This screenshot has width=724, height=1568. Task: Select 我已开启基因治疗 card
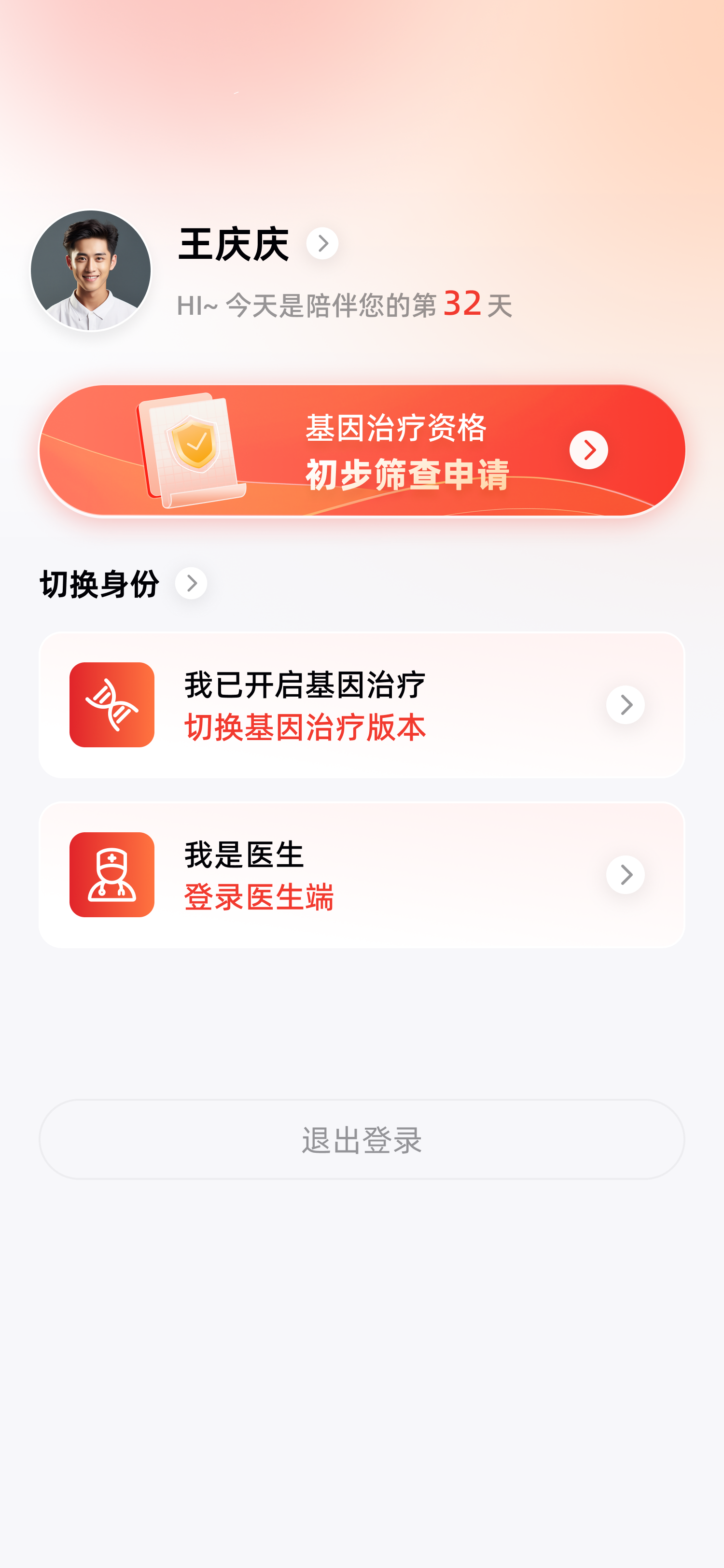pos(362,705)
